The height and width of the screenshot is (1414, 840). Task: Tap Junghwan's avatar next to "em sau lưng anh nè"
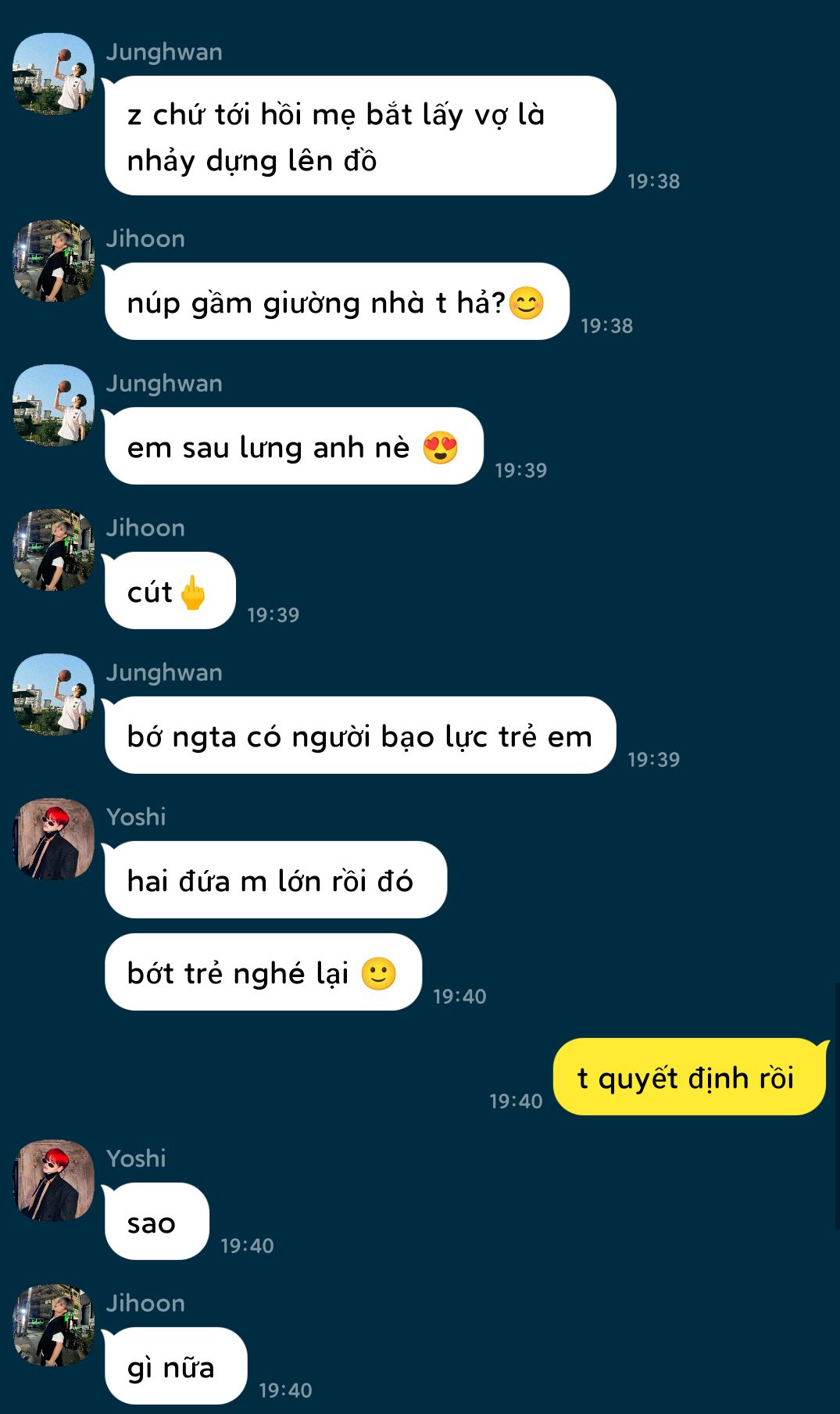(53, 405)
